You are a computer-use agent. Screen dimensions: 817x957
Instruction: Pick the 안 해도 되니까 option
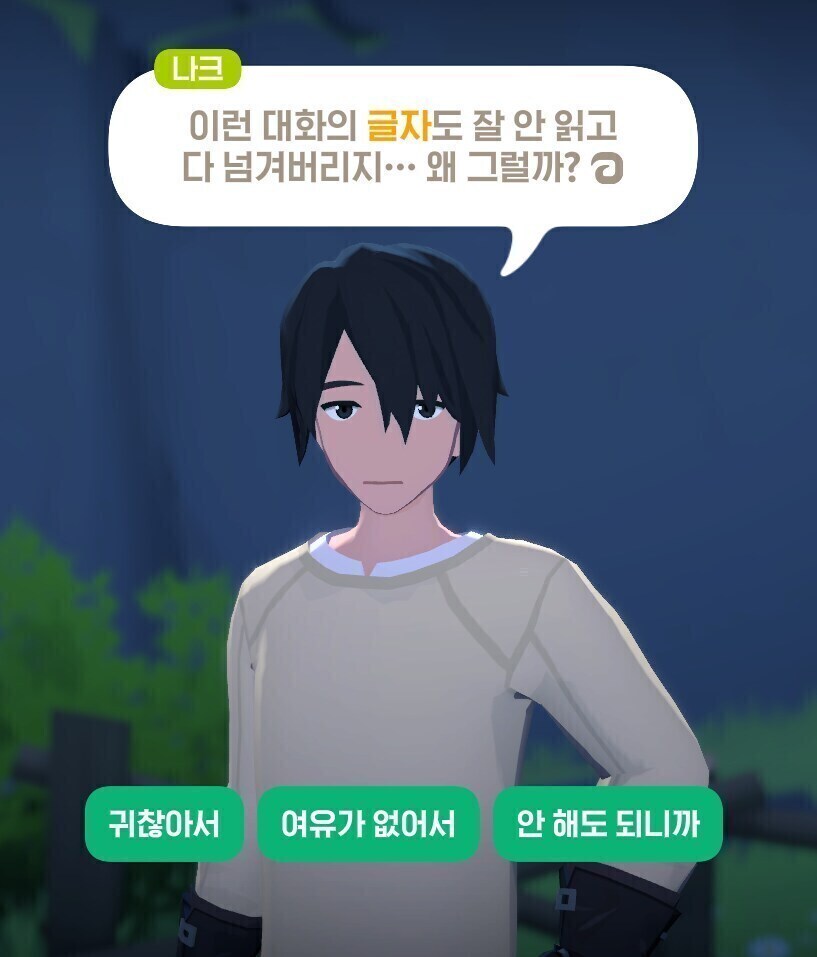(x=607, y=824)
